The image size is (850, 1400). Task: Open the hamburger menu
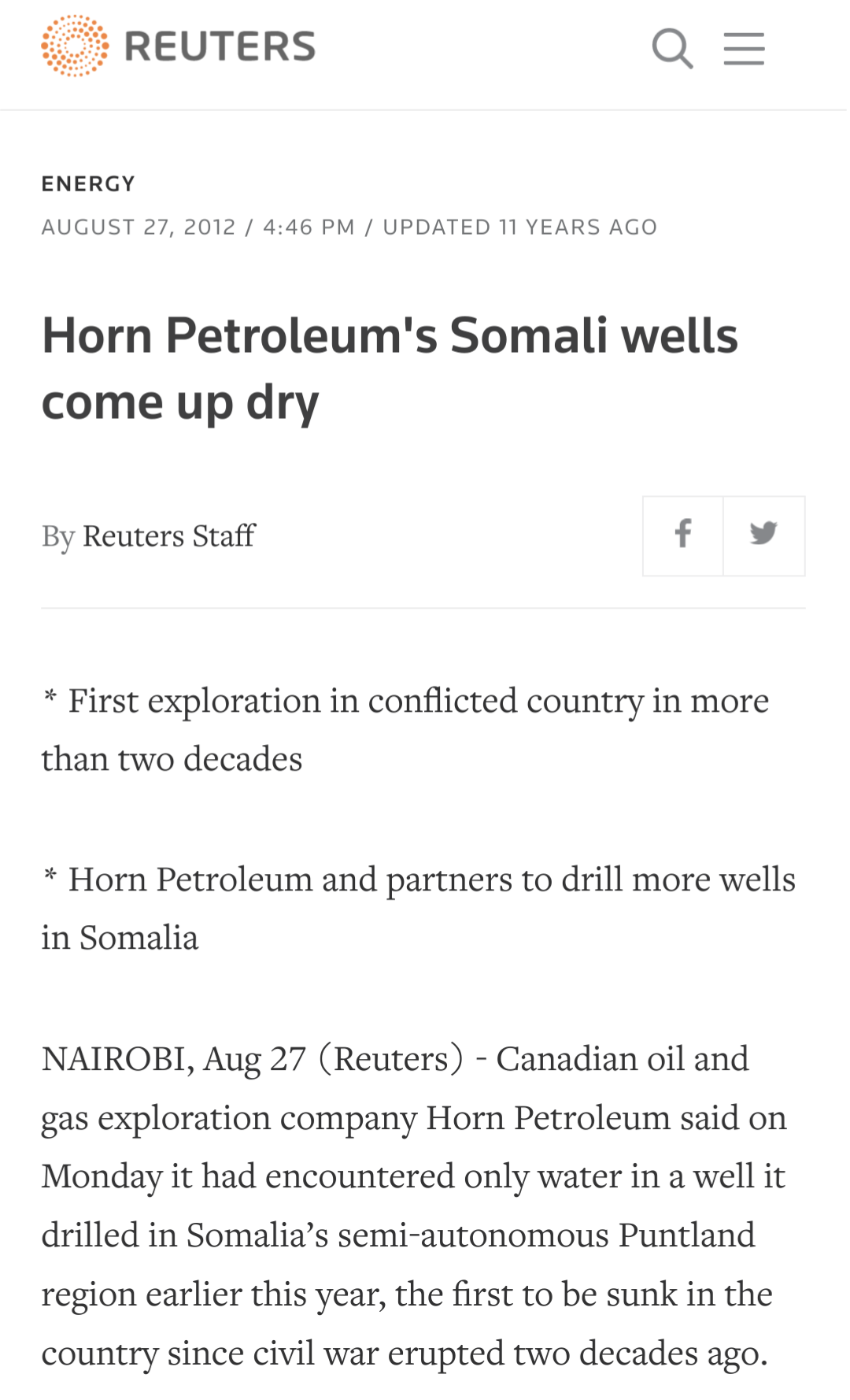(744, 49)
